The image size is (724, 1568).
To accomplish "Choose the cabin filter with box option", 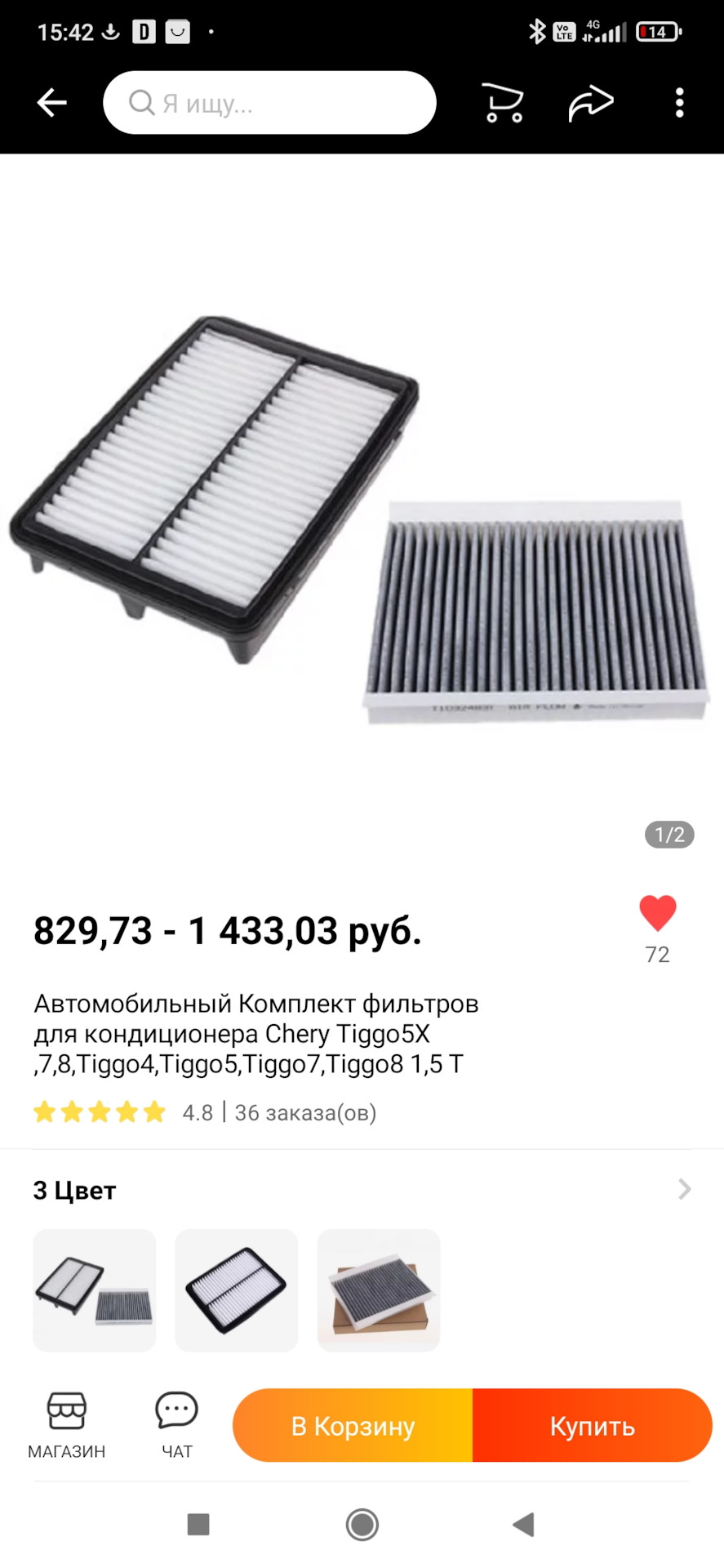I will pos(379,1290).
